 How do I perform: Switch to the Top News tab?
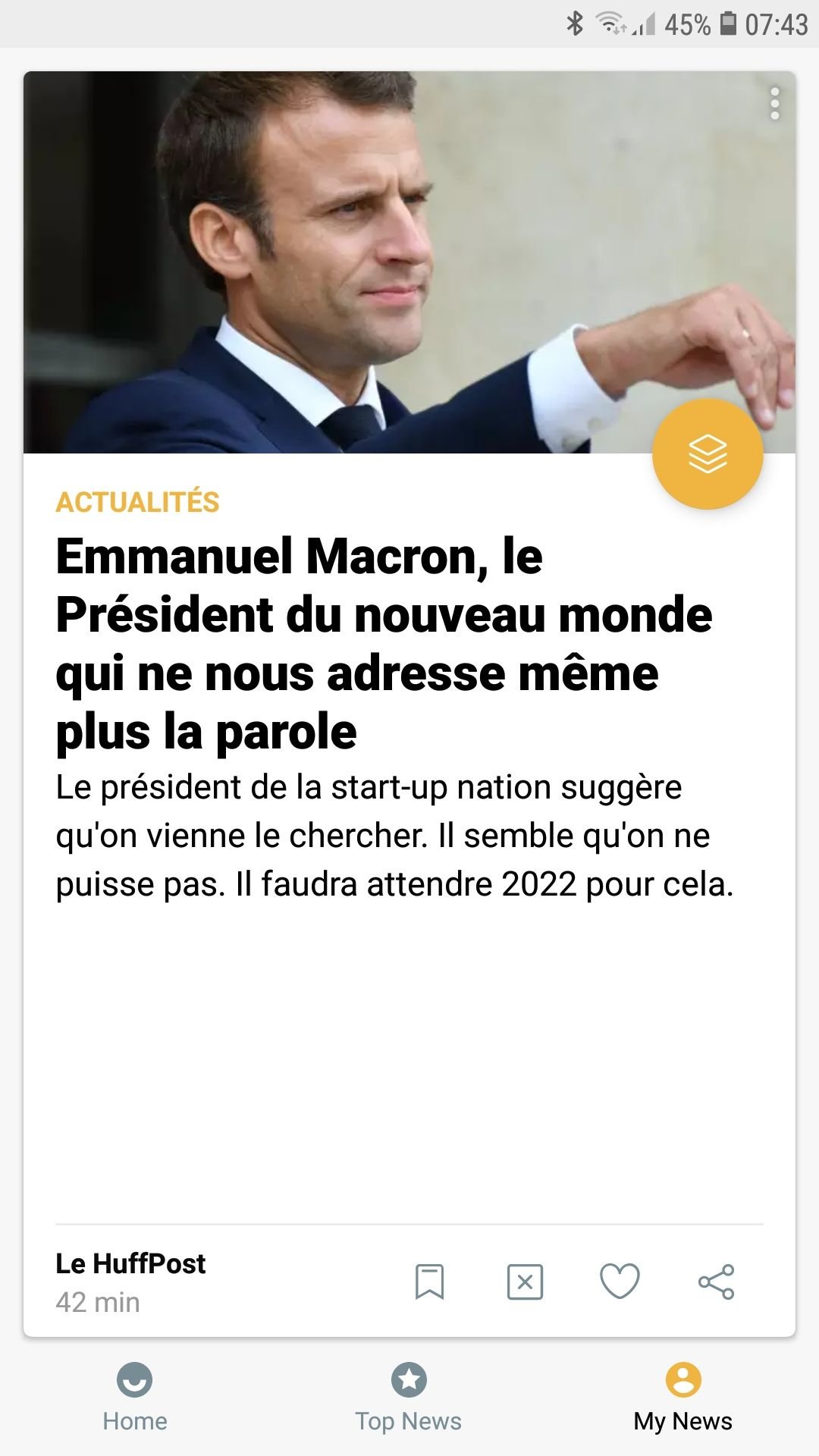tap(409, 1398)
